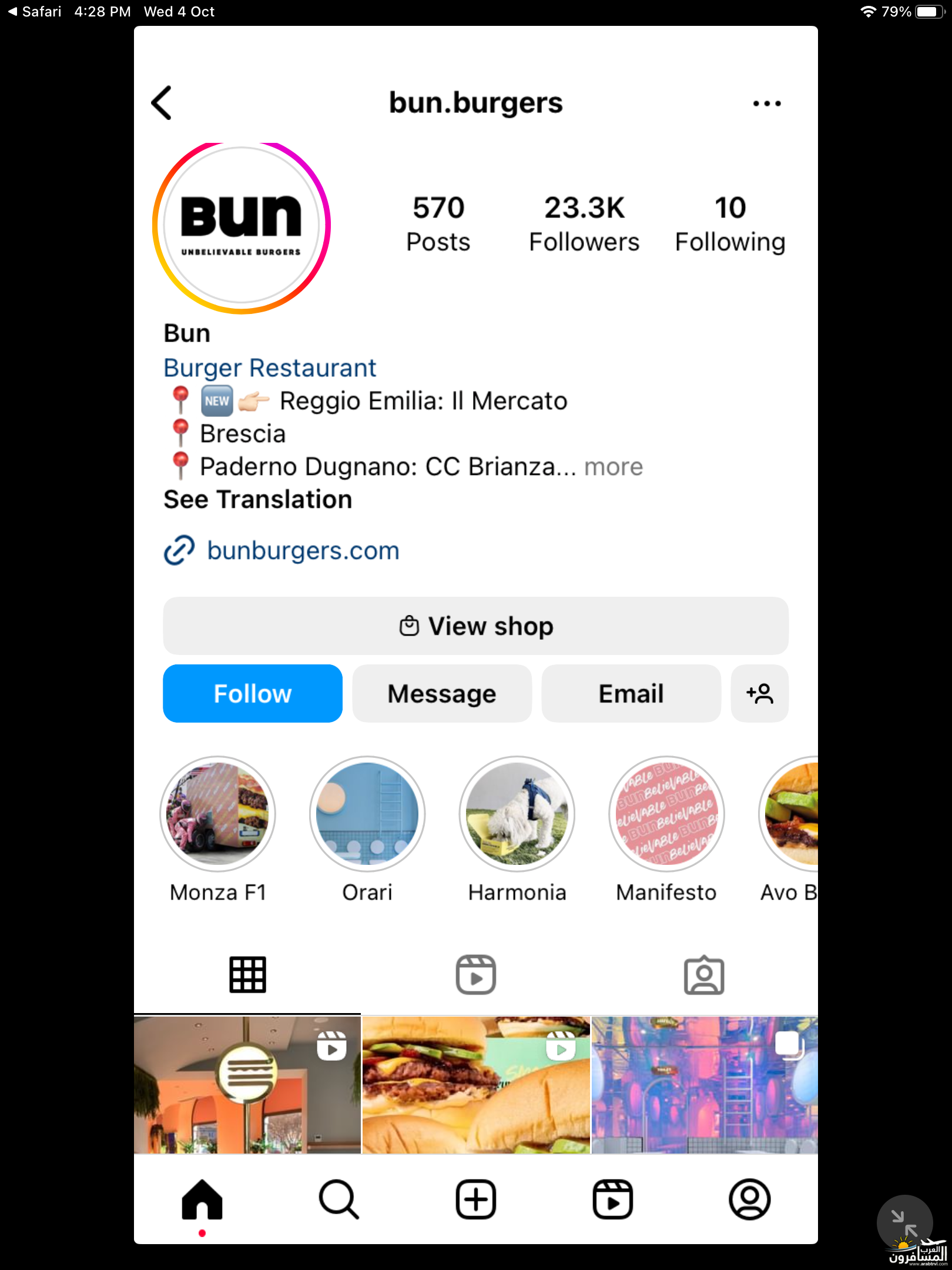Image resolution: width=952 pixels, height=1270 pixels.
Task: Open the View shop button
Action: pos(475,626)
